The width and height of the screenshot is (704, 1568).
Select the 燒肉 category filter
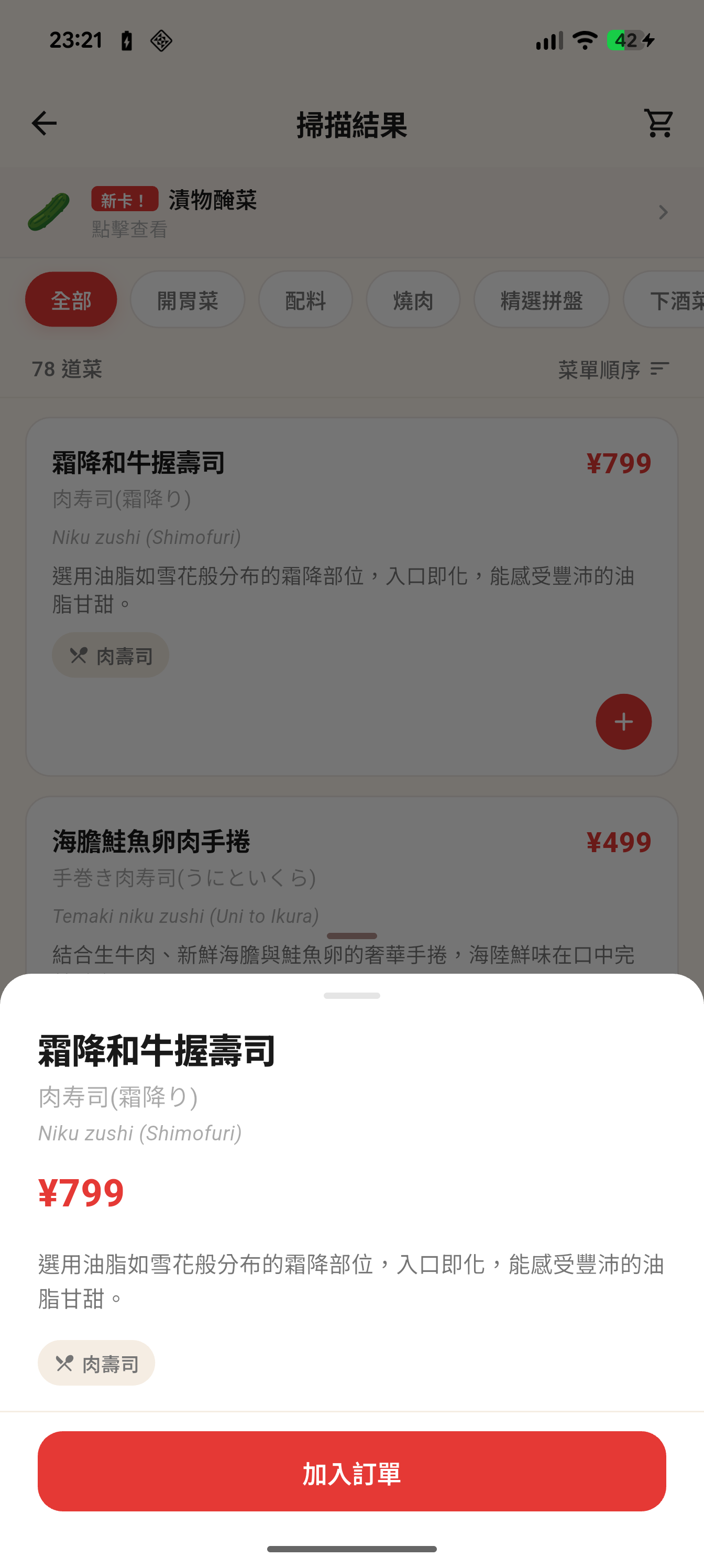[413, 299]
